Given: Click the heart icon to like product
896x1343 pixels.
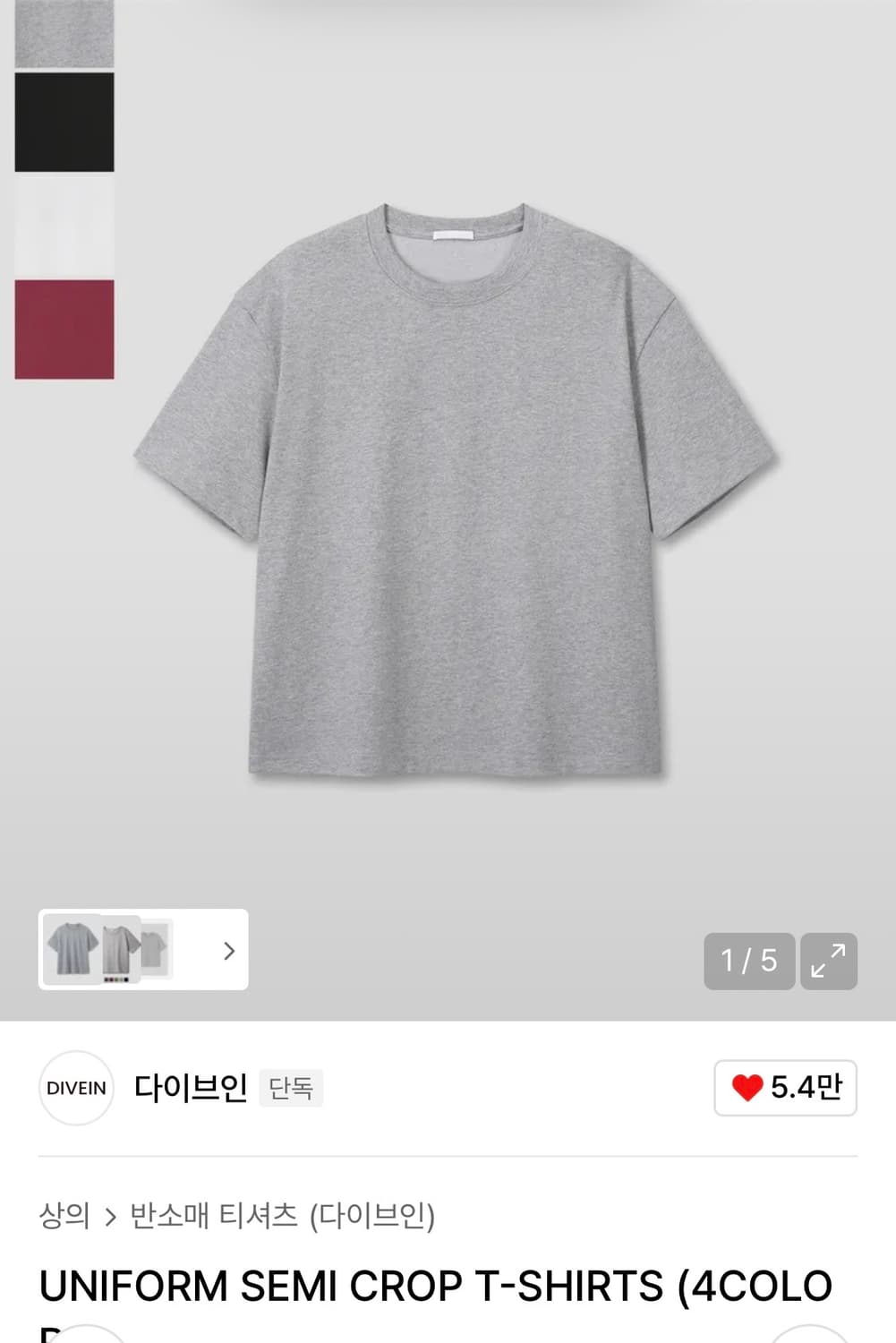Looking at the screenshot, I should click(748, 1088).
